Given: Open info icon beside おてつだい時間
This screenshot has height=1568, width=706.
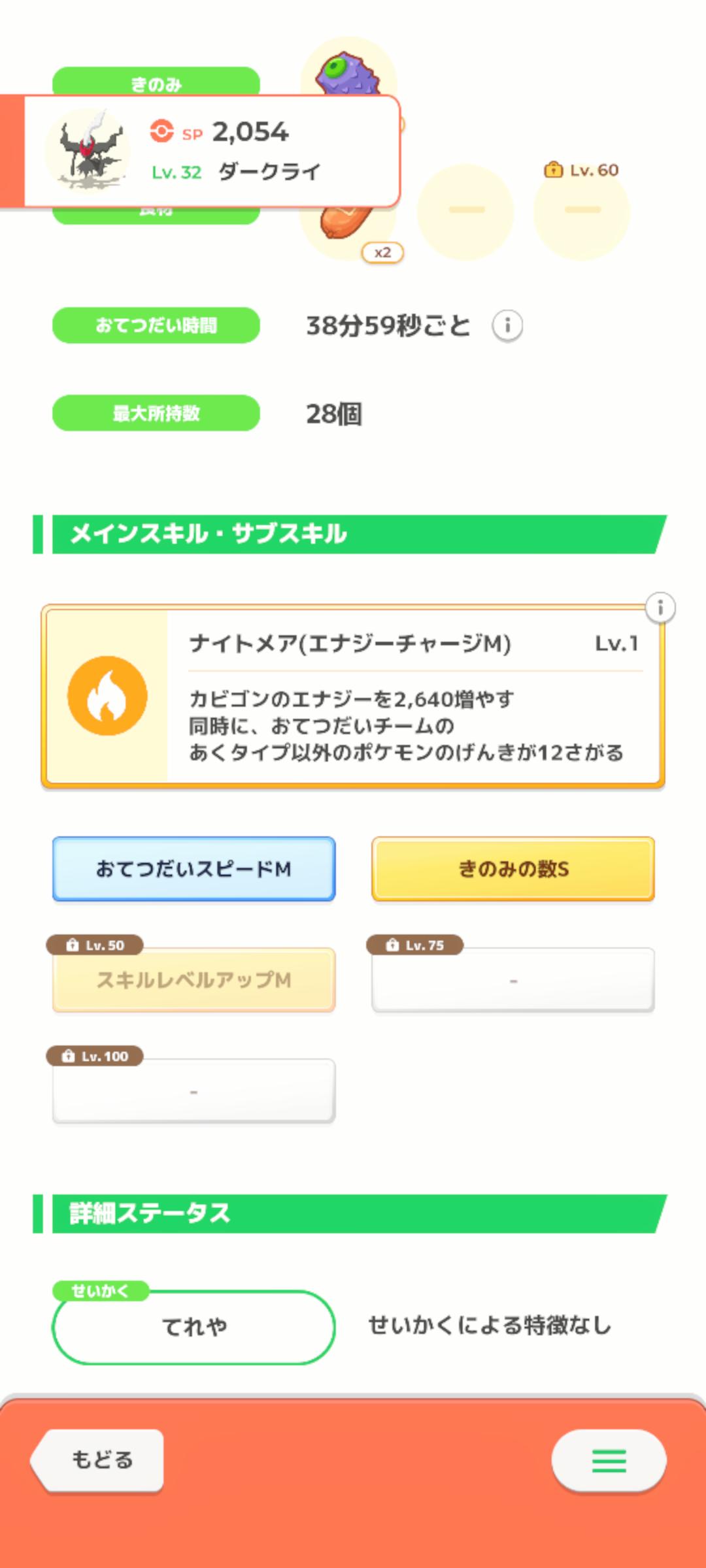Looking at the screenshot, I should (507, 325).
